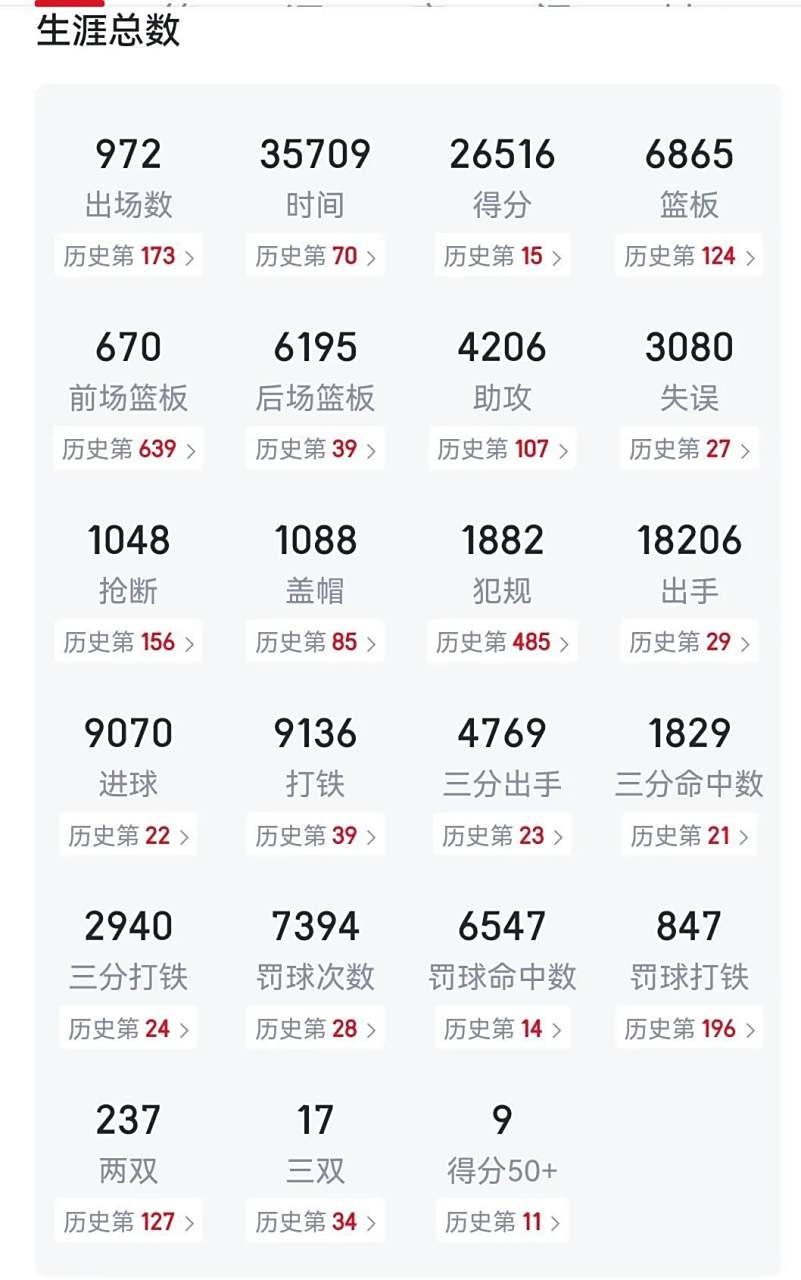This screenshot has width=801, height=1280.
Task: Open 罚球次数 historical rank 28
Action: point(315,1028)
